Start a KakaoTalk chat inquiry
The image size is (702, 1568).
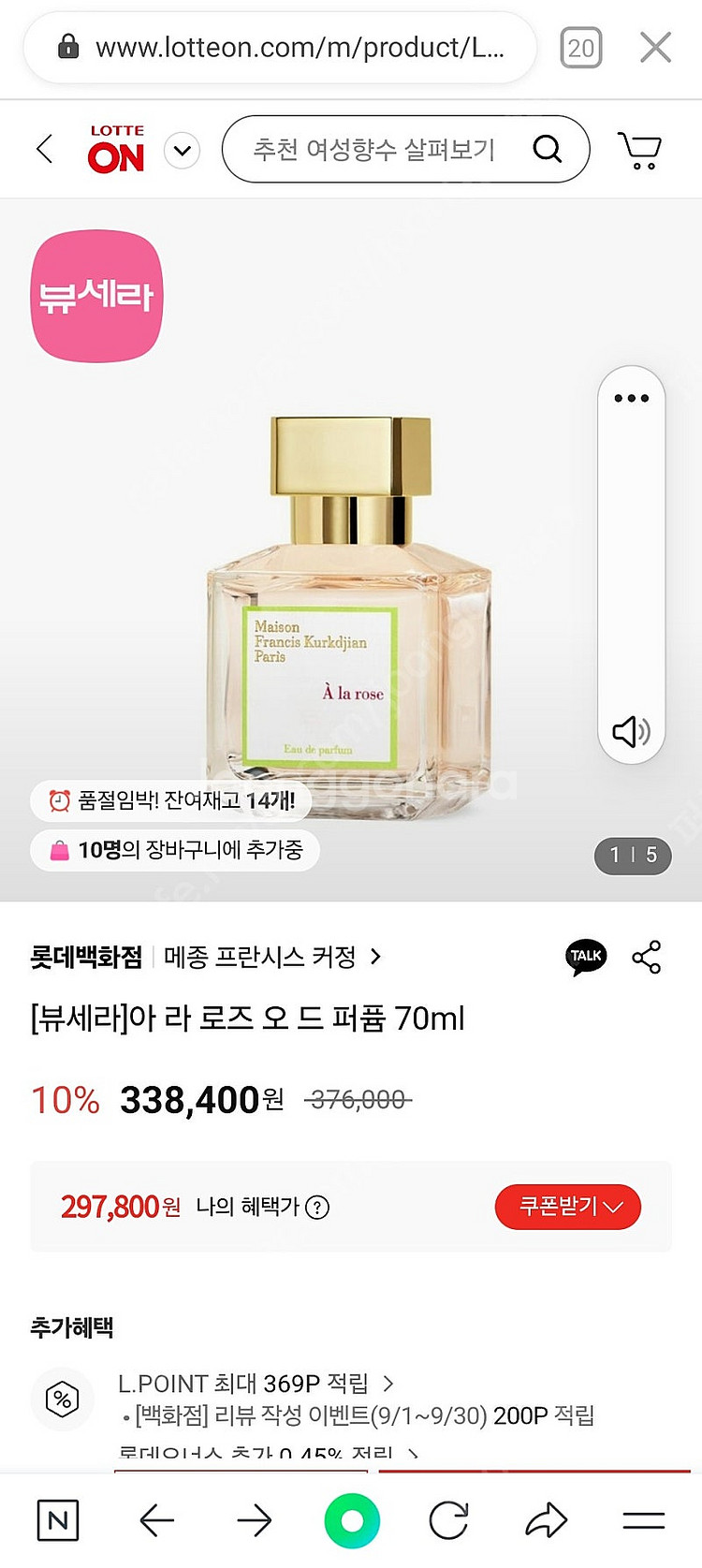587,957
